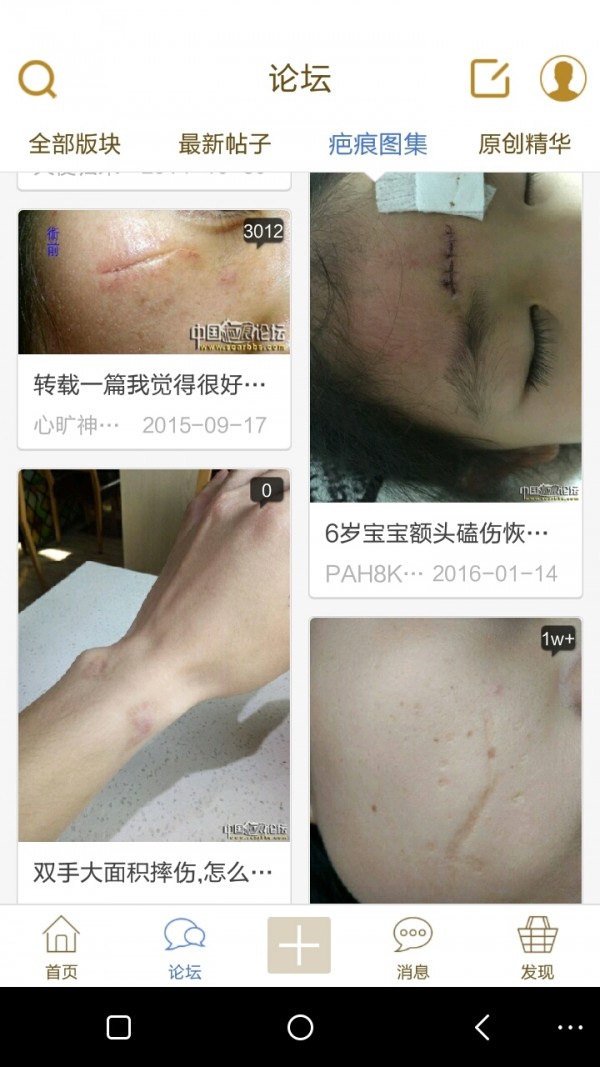Switch to 原创精华 tab

[524, 143]
